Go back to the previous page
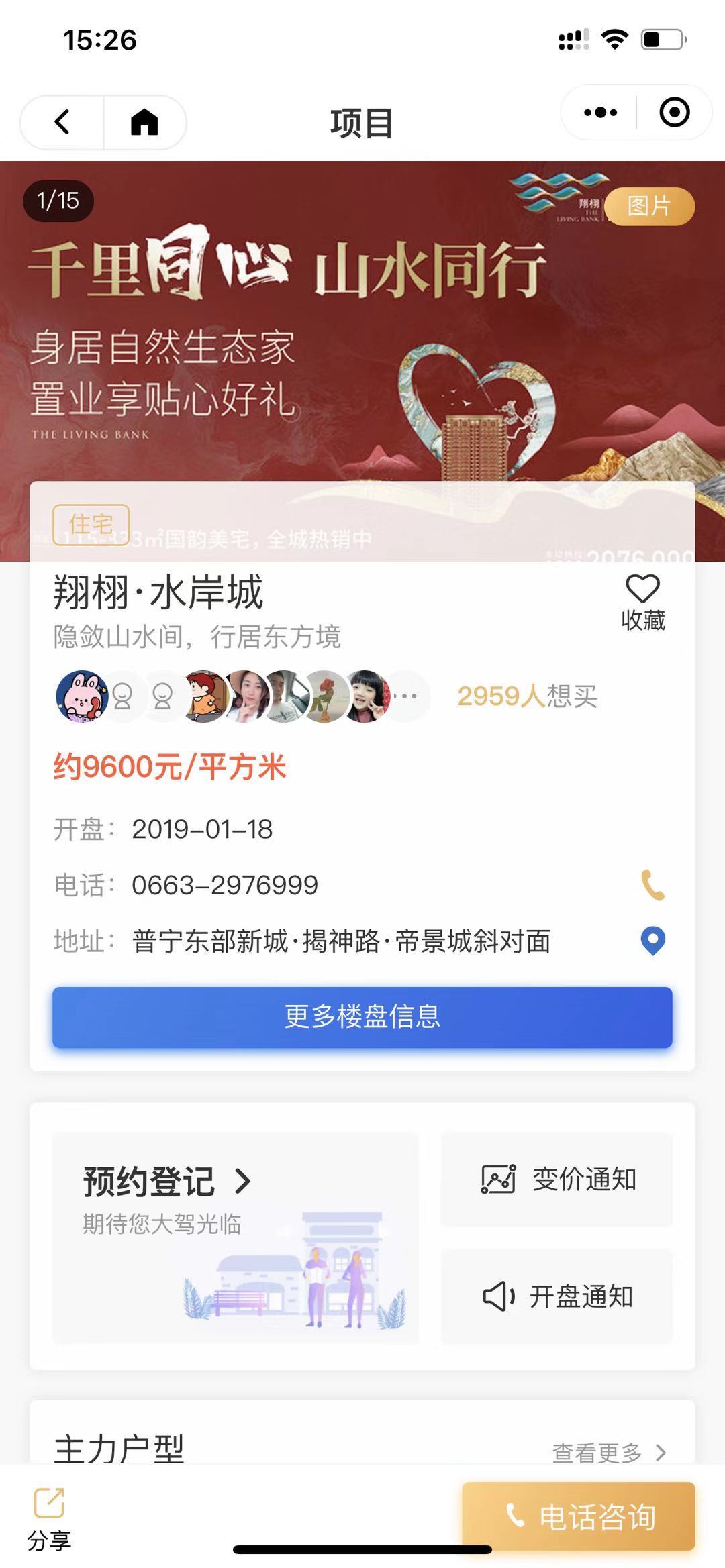Viewport: 725px width, 1568px height. click(x=62, y=122)
